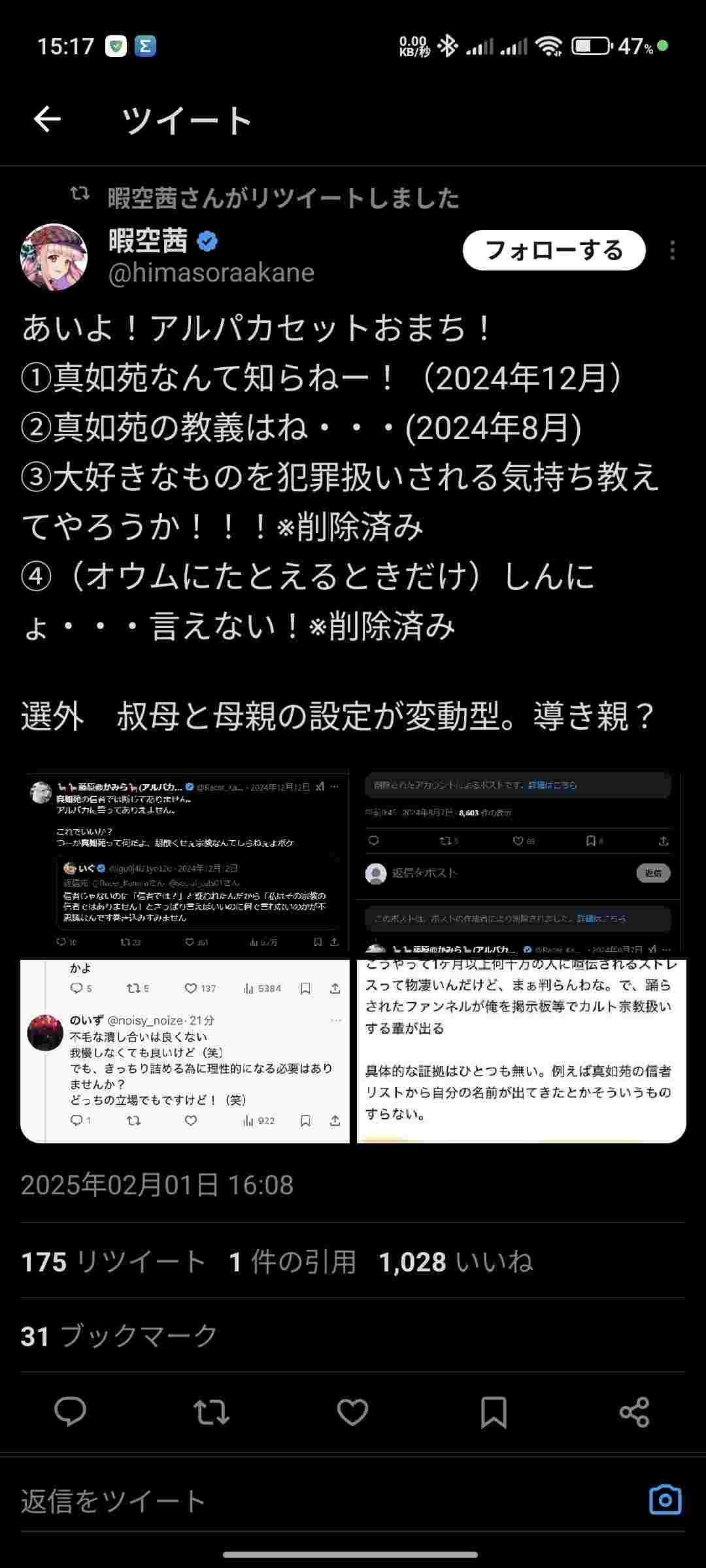The image size is (706, 1568).
Task: Open the bottom-right attached image
Action: [521, 1051]
